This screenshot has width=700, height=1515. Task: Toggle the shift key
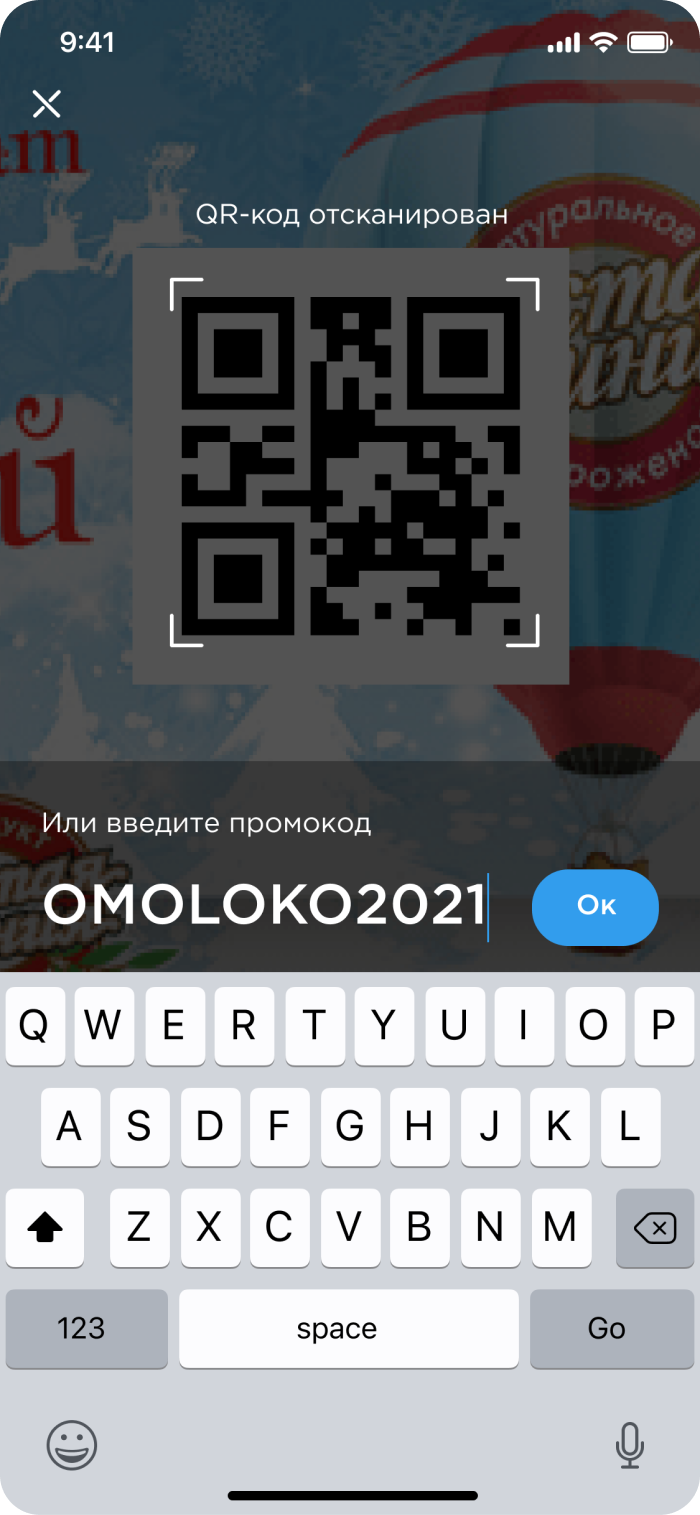46,1227
